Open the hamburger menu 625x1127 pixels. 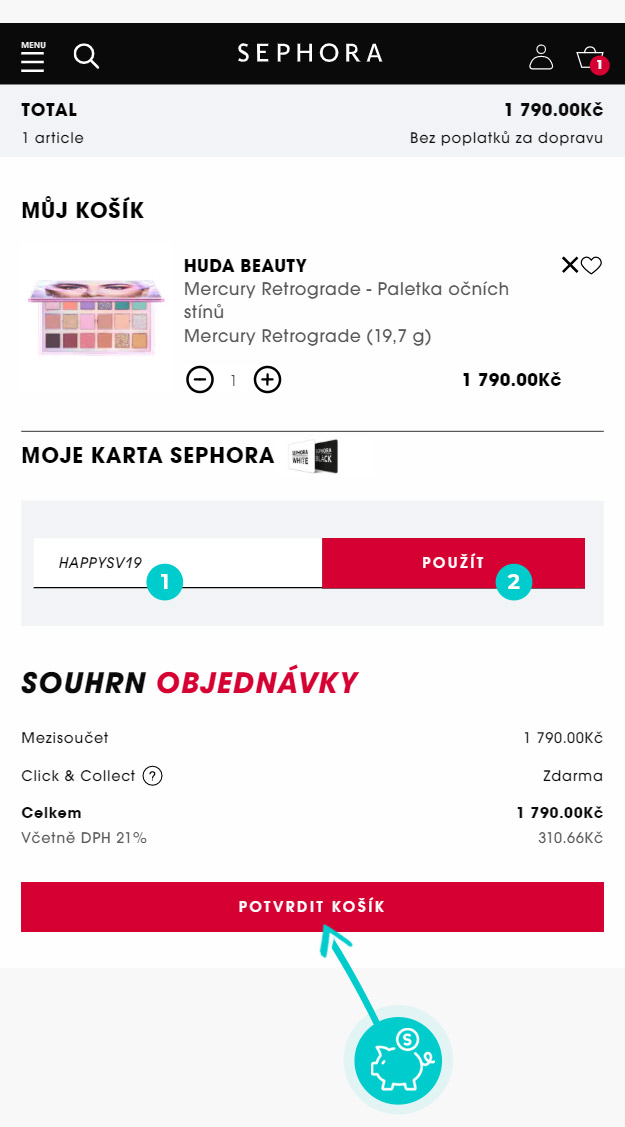[x=33, y=58]
